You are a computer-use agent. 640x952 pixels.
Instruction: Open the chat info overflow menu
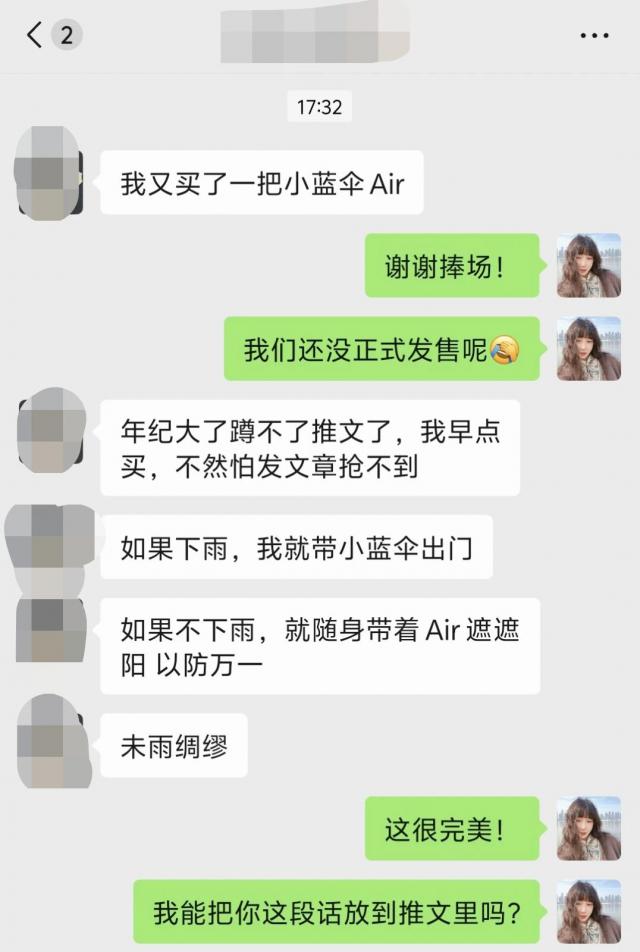594,36
